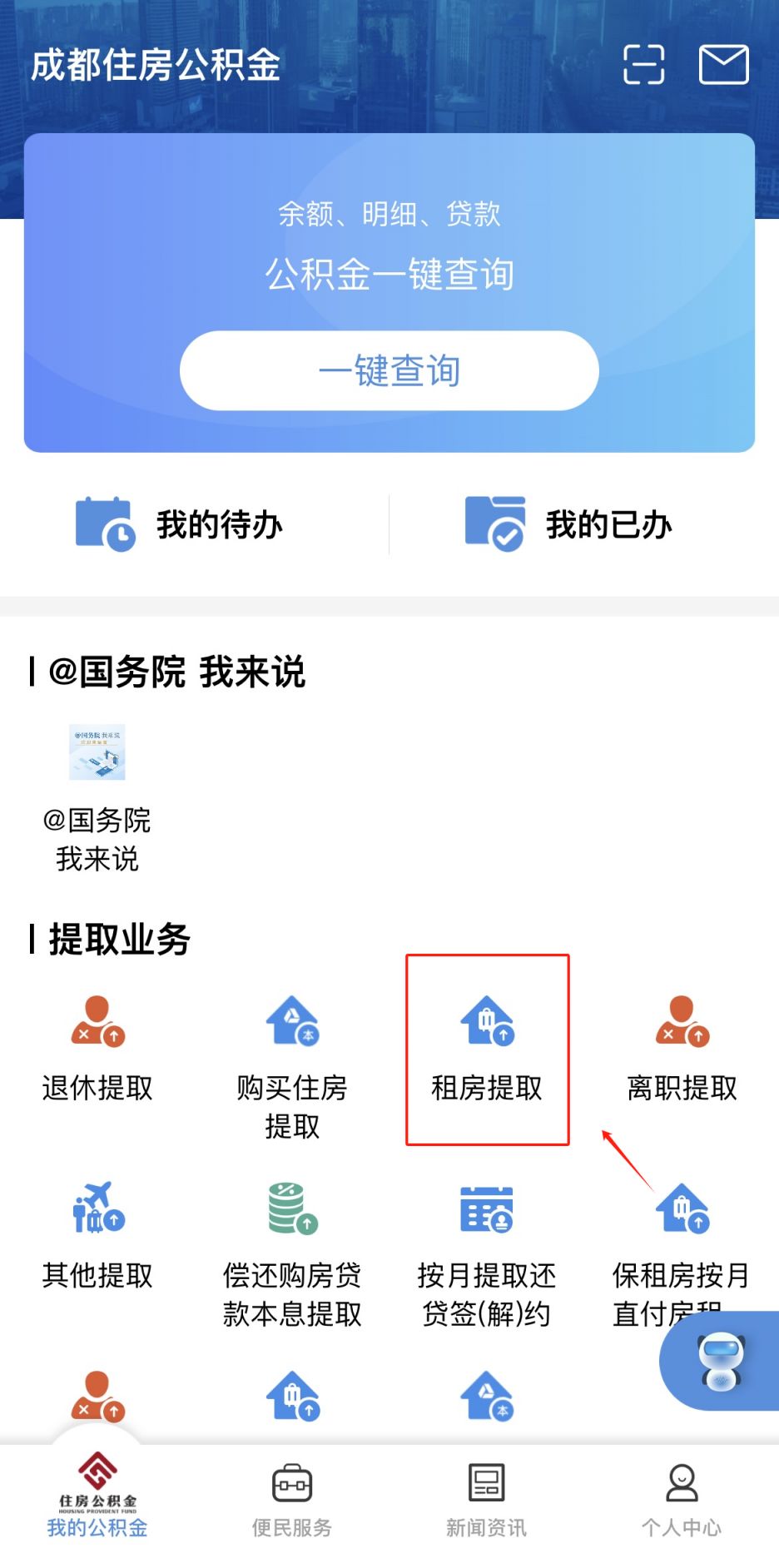Open 租房提取 service

[x=487, y=1049]
